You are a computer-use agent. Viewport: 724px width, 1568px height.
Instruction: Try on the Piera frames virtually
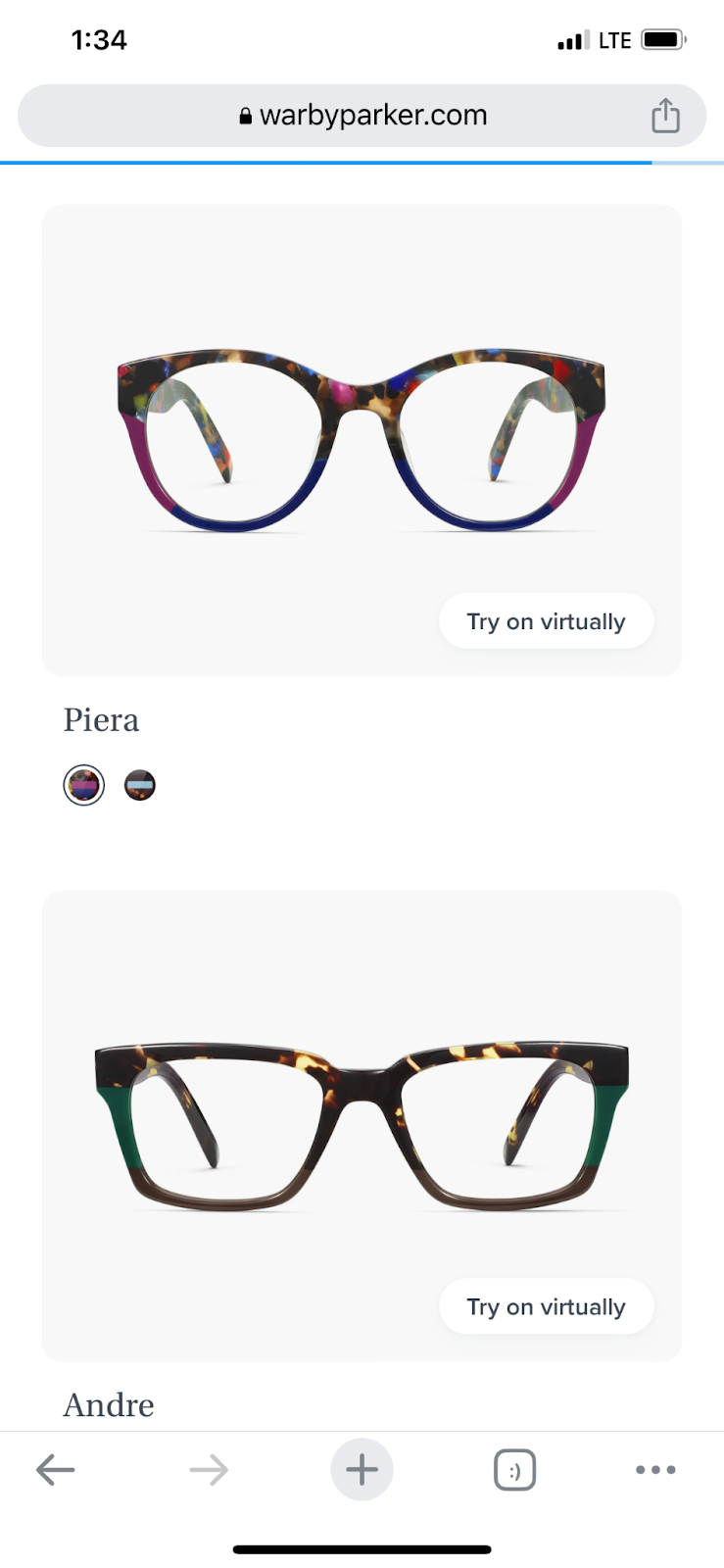pyautogui.click(x=546, y=621)
